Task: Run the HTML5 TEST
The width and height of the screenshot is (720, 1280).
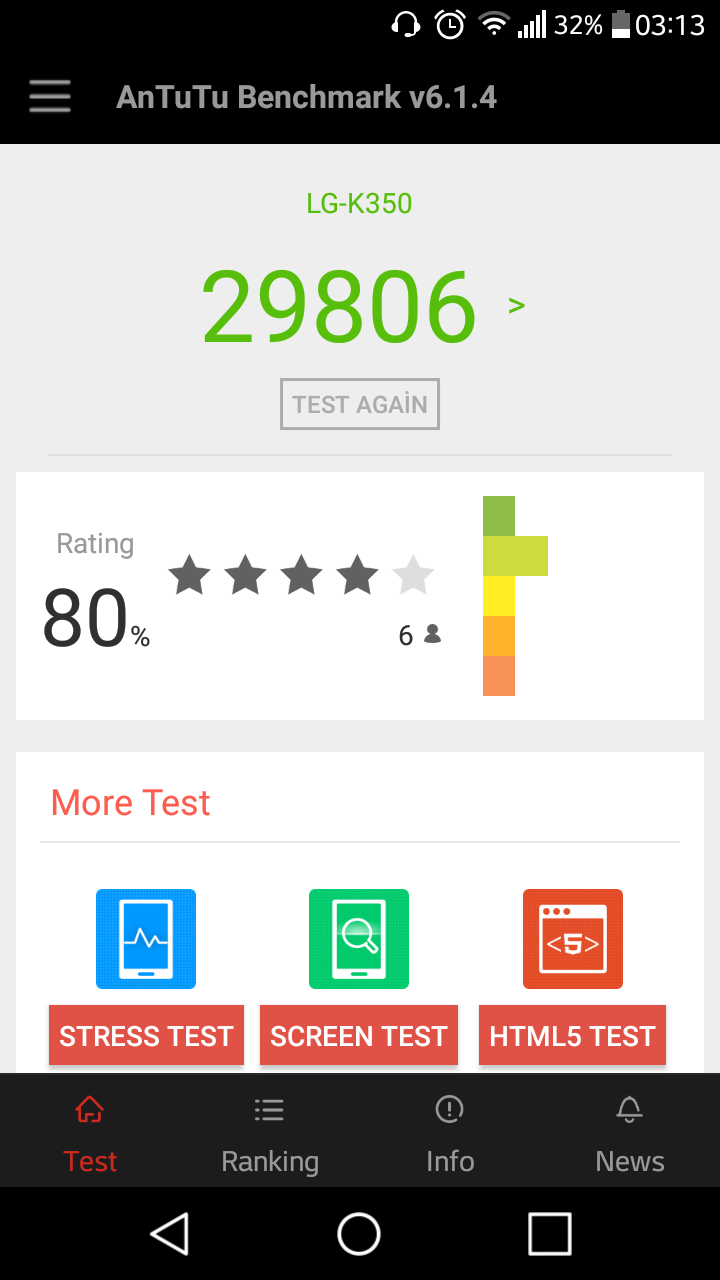Action: (x=573, y=1035)
